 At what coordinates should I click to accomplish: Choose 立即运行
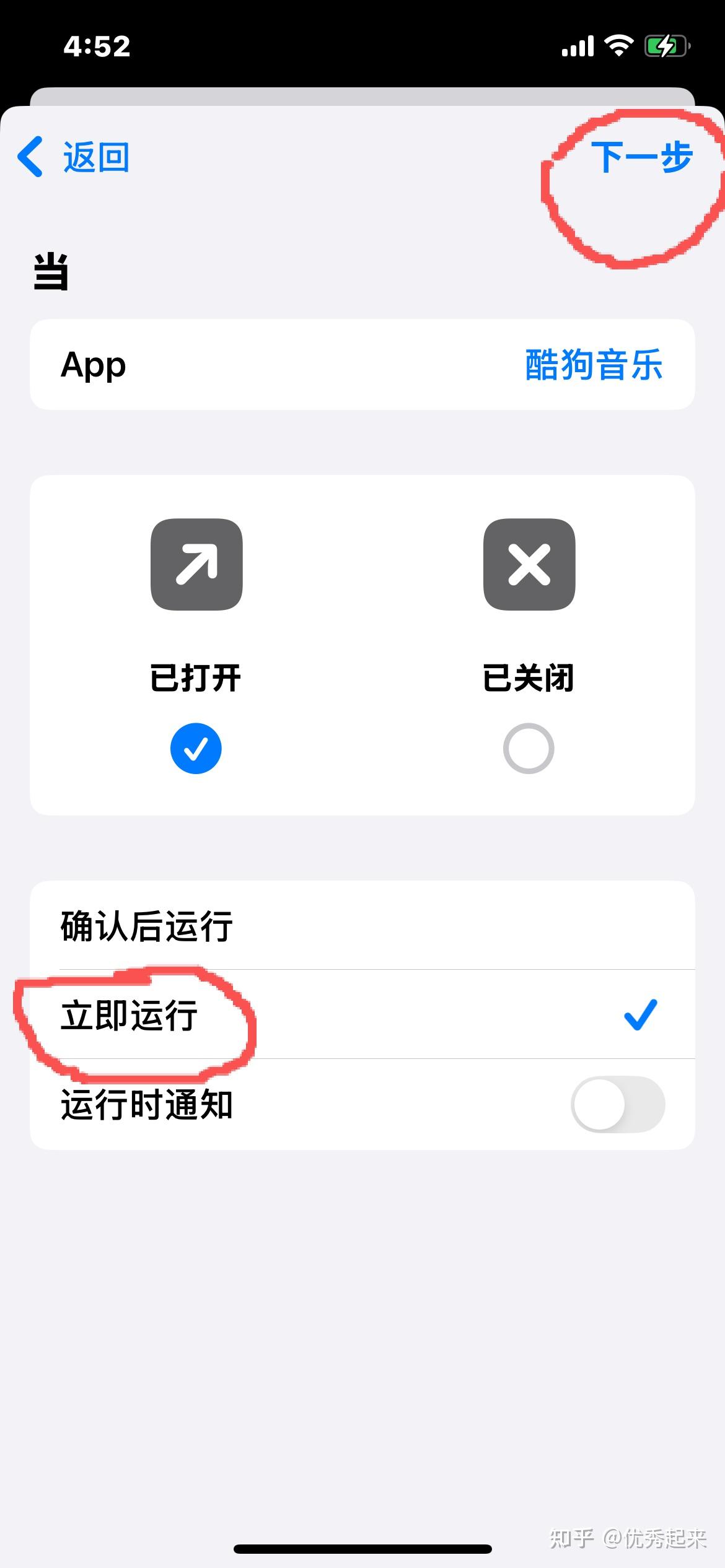(362, 1015)
